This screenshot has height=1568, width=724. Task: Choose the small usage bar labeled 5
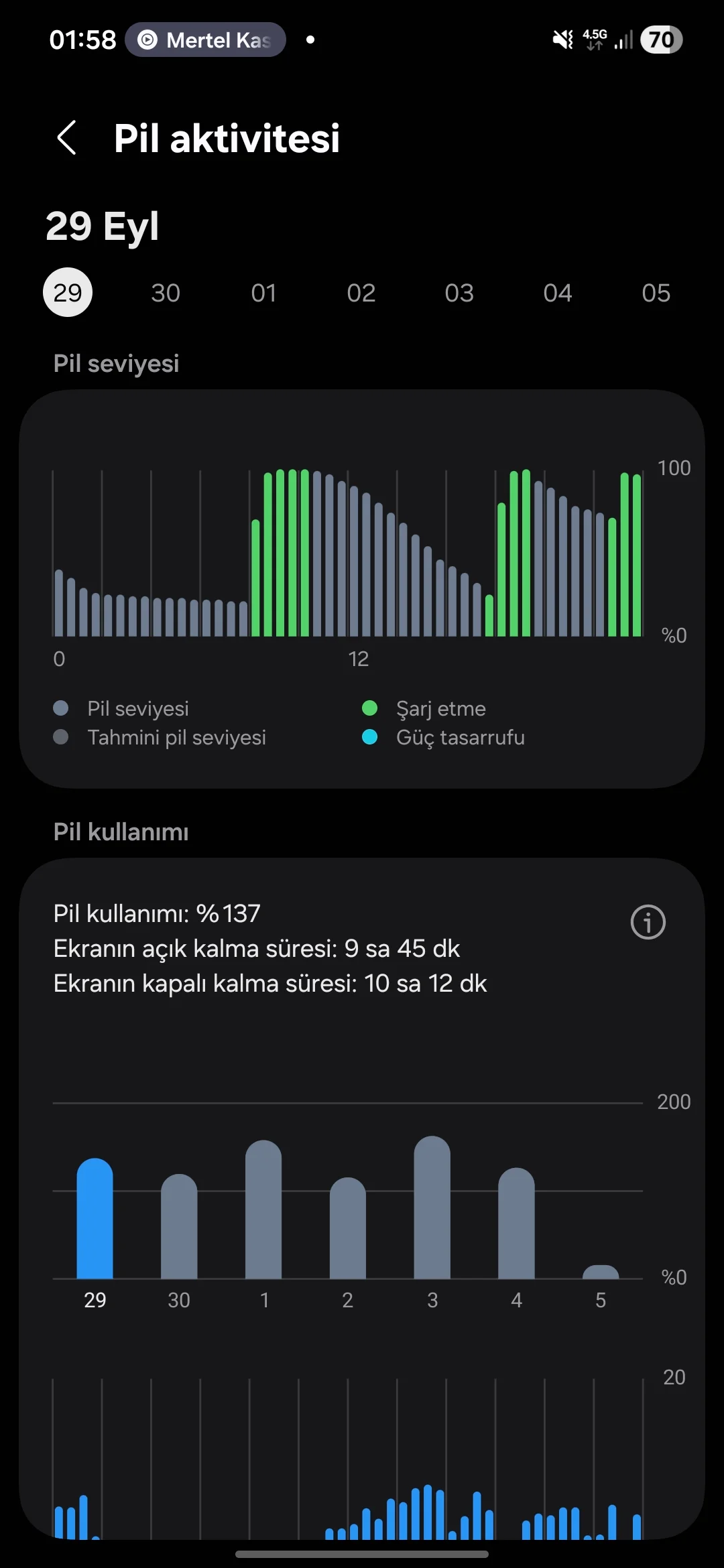(x=601, y=1272)
